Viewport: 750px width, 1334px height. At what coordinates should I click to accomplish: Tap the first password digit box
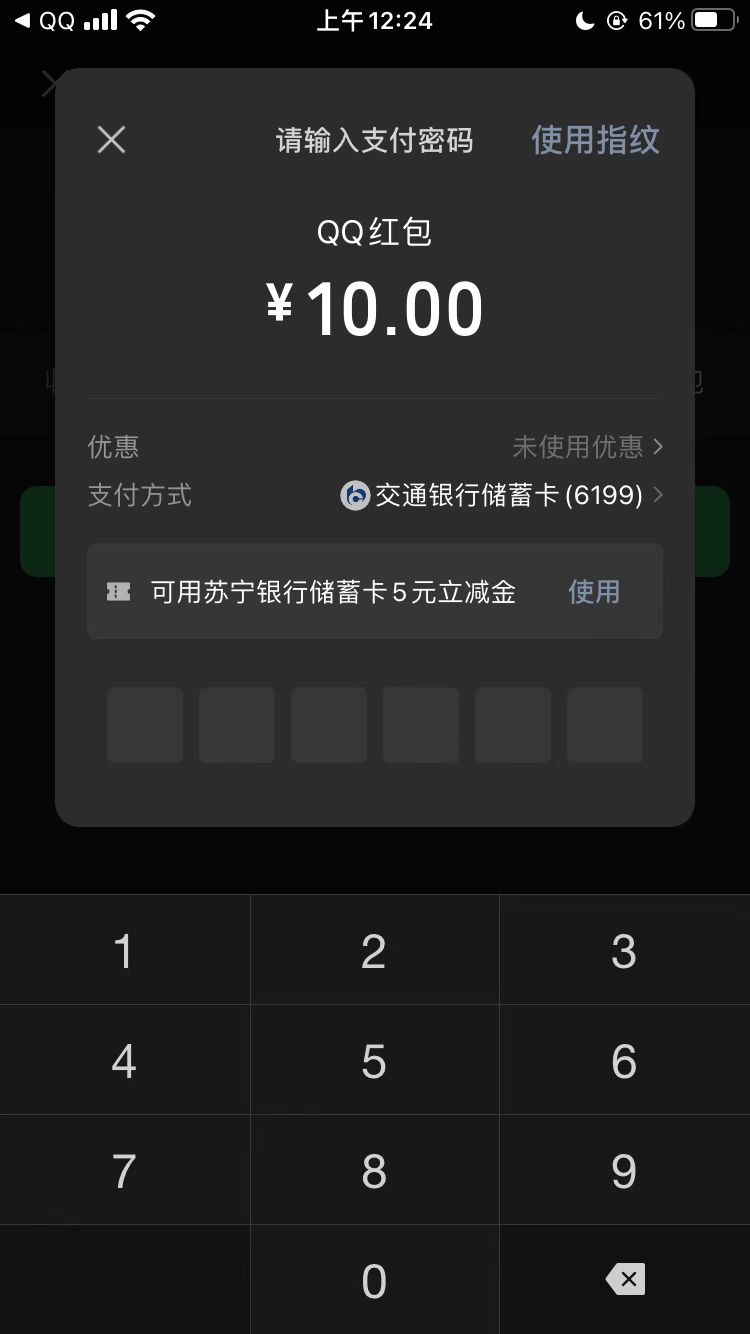tap(145, 725)
